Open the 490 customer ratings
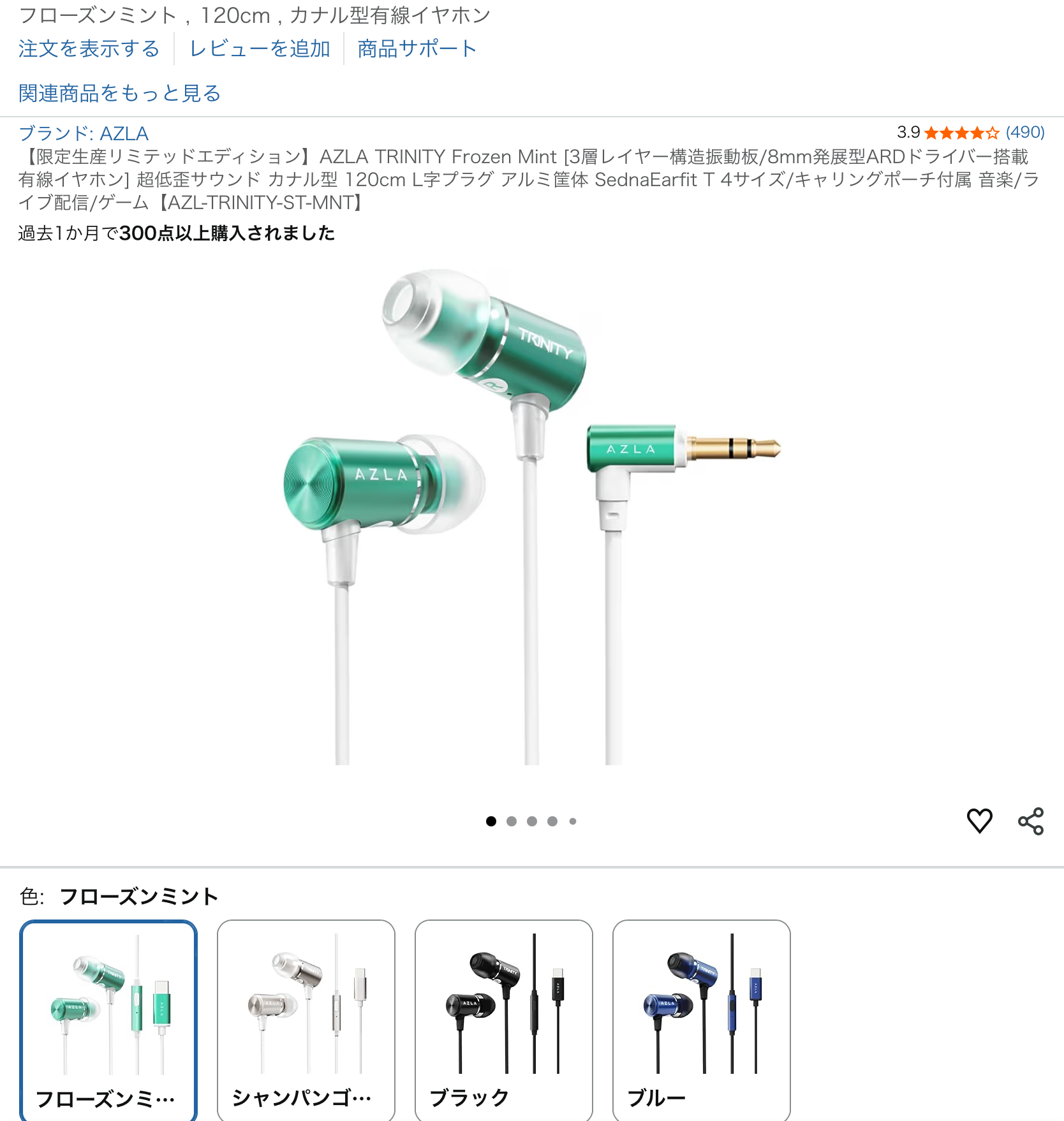1064x1121 pixels. tap(1024, 133)
